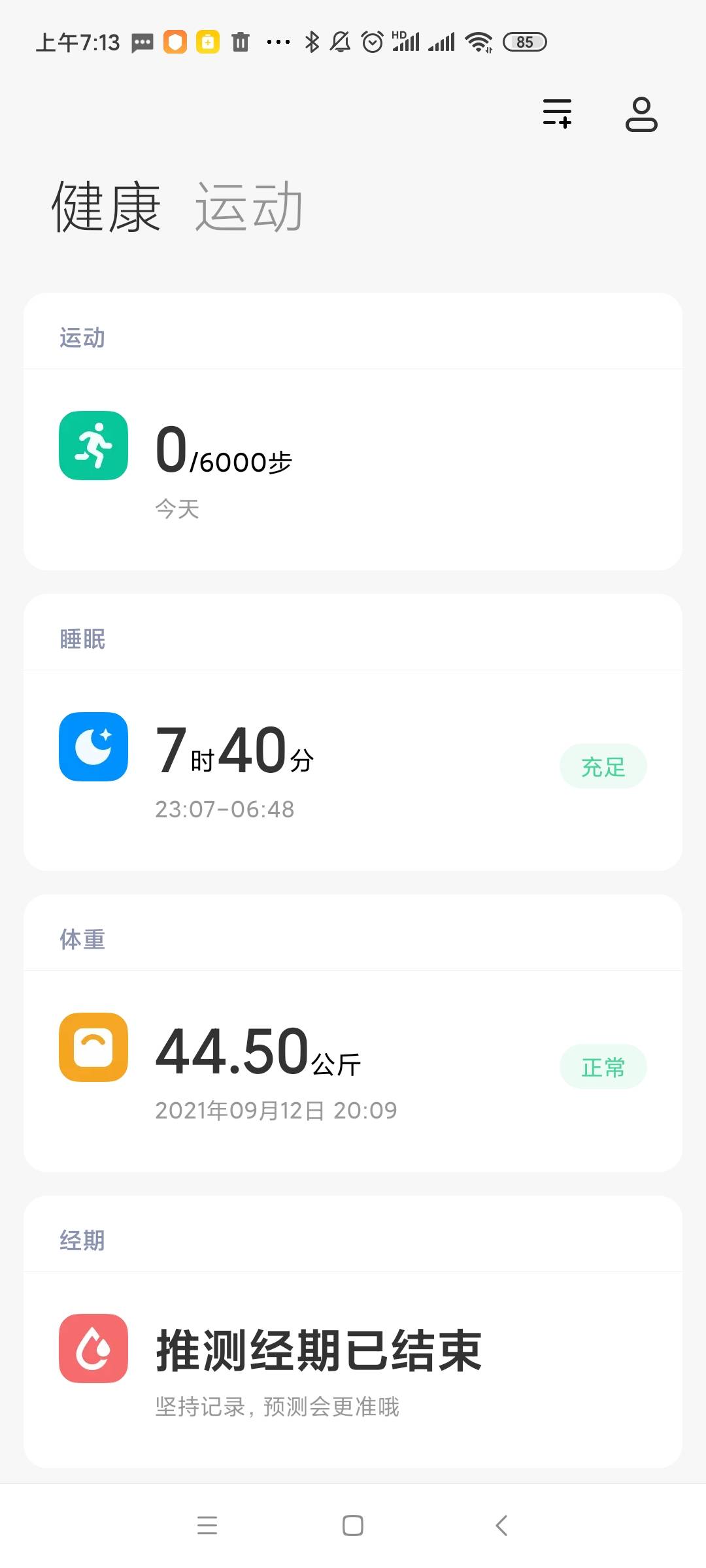Tap the Bluetooth status bar icon
The image size is (706, 1568).
312,41
